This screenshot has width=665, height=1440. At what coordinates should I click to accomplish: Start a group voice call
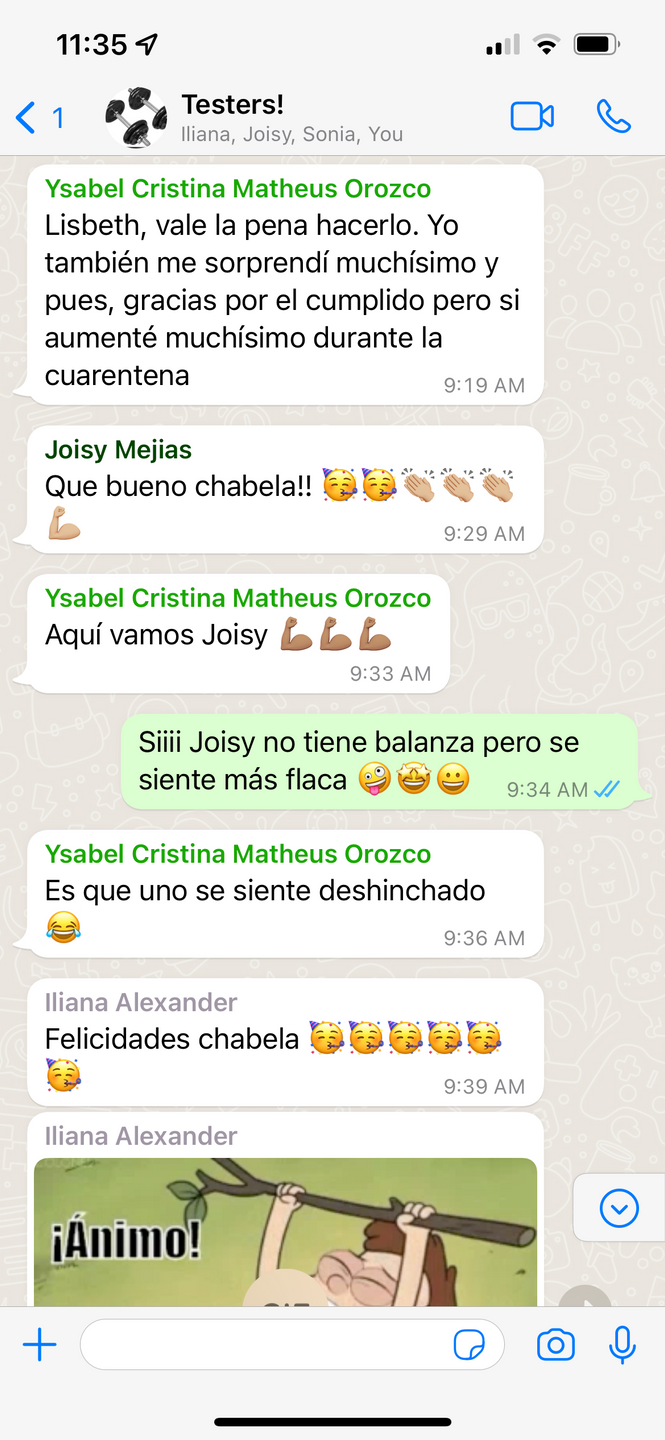[613, 117]
